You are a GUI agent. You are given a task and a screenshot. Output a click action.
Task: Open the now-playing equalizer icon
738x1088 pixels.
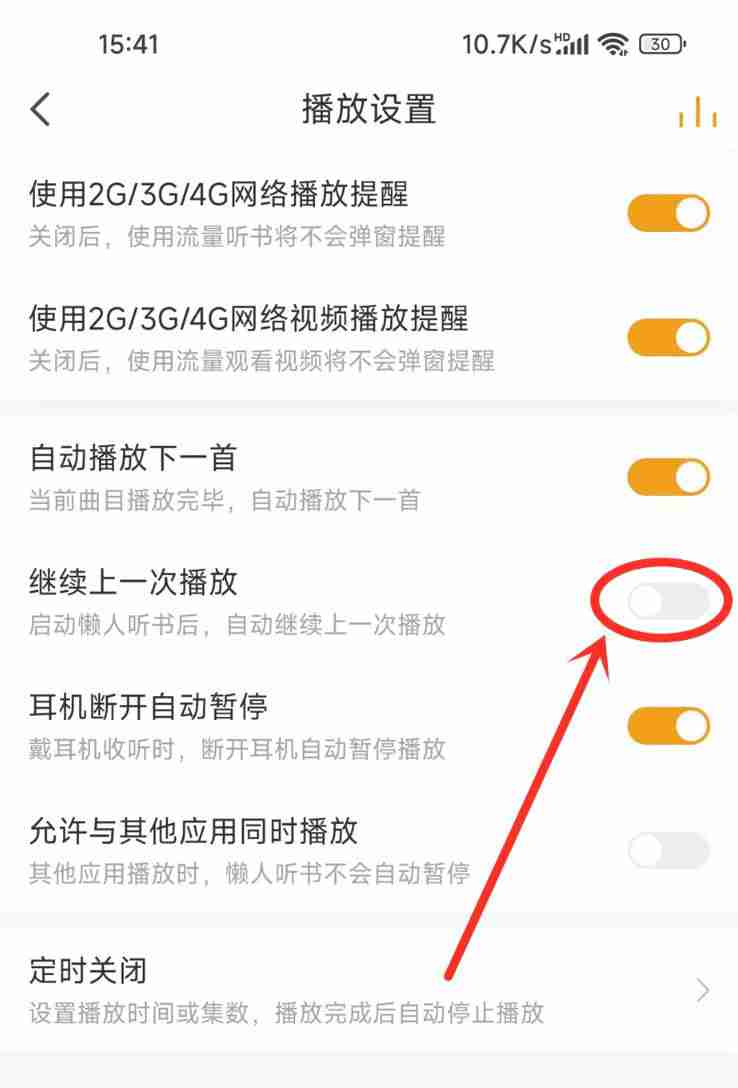[697, 112]
